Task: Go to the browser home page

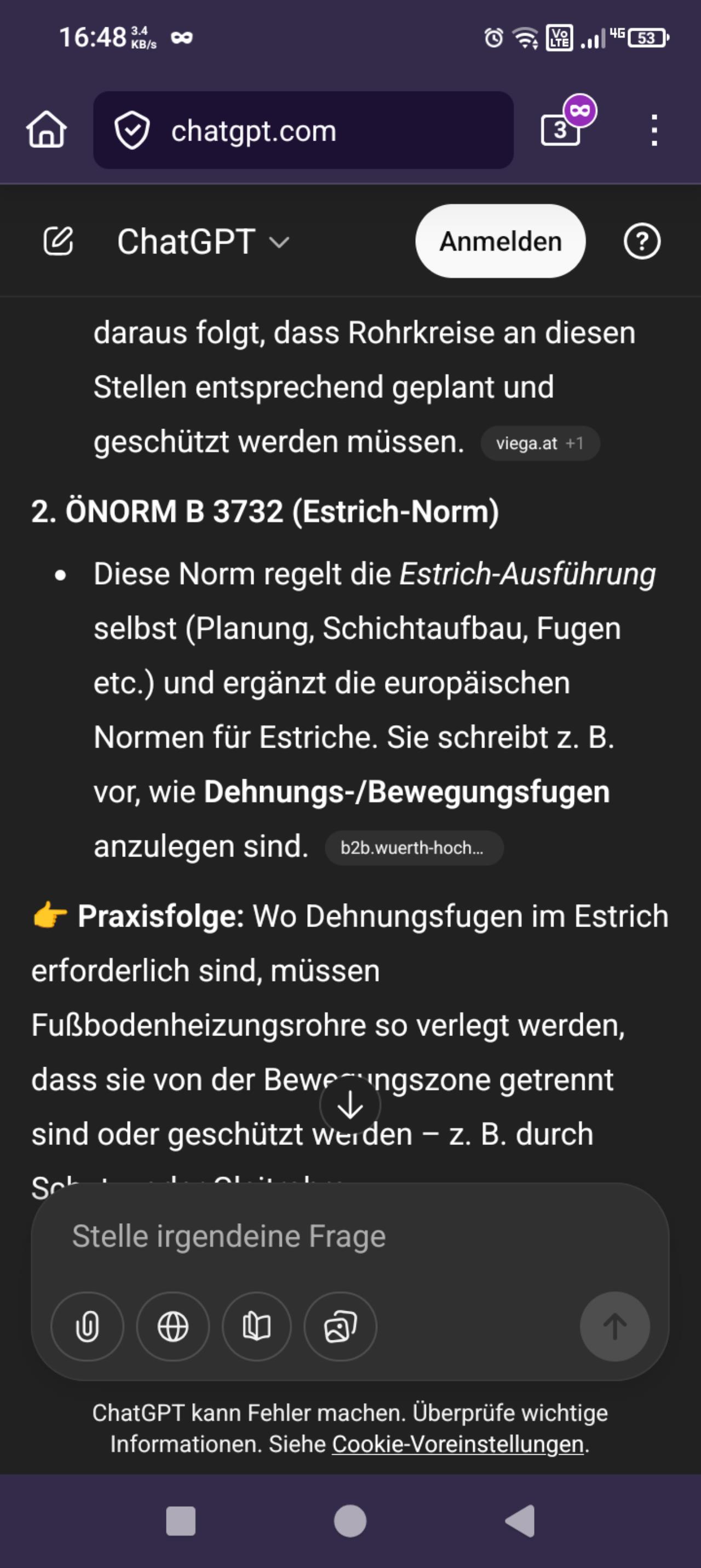Action: click(47, 130)
